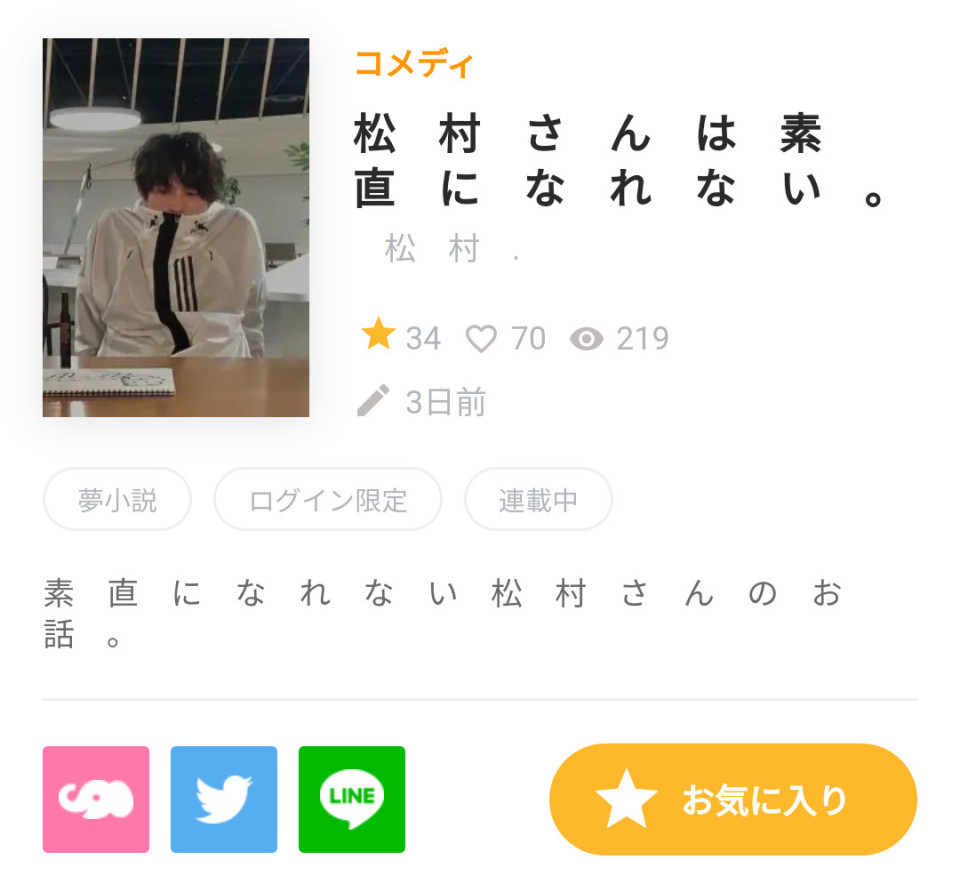Share this story via LINE
960x892 pixels.
pos(352,799)
